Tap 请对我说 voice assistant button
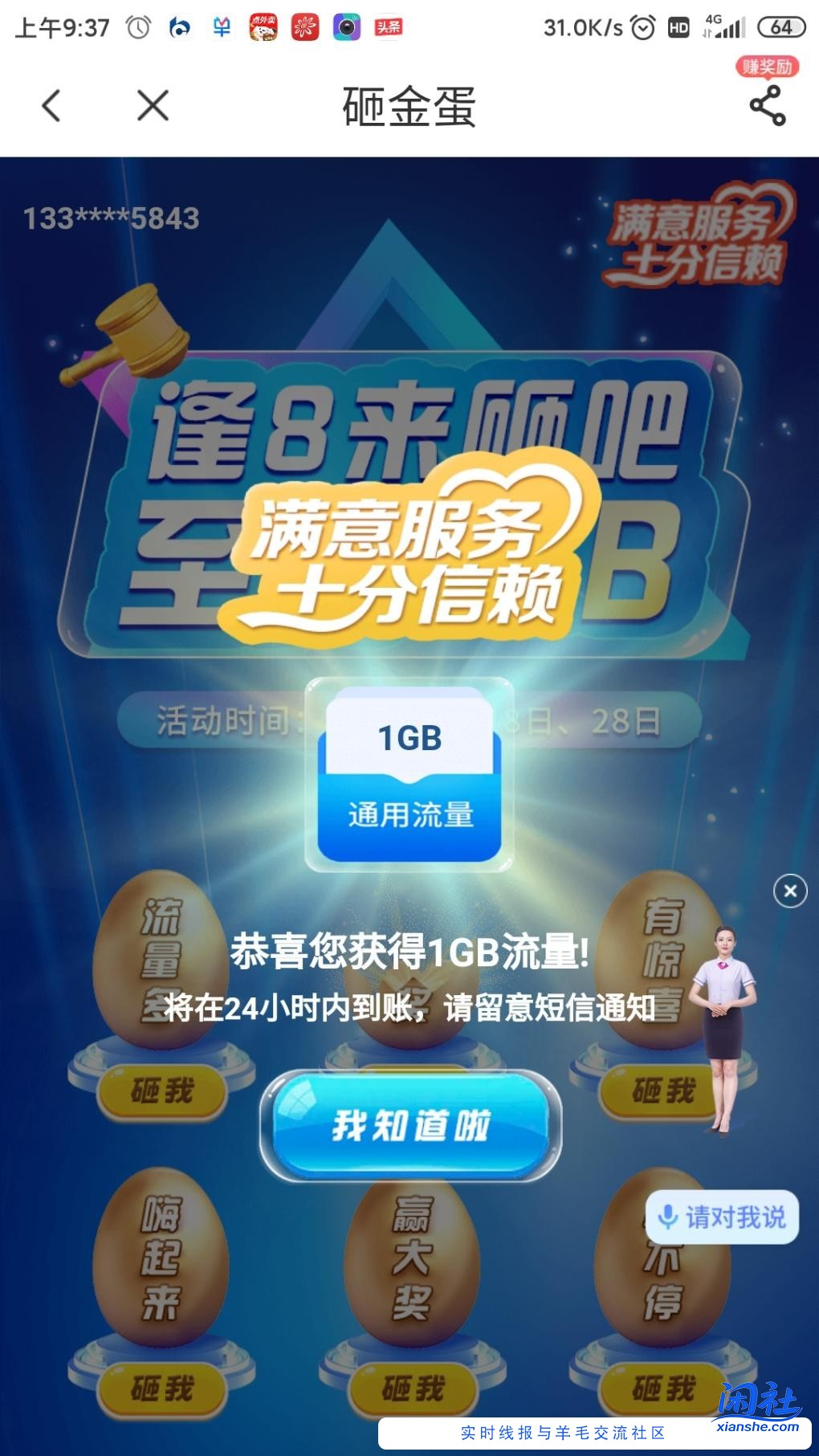Viewport: 819px width, 1456px height. tap(721, 1217)
